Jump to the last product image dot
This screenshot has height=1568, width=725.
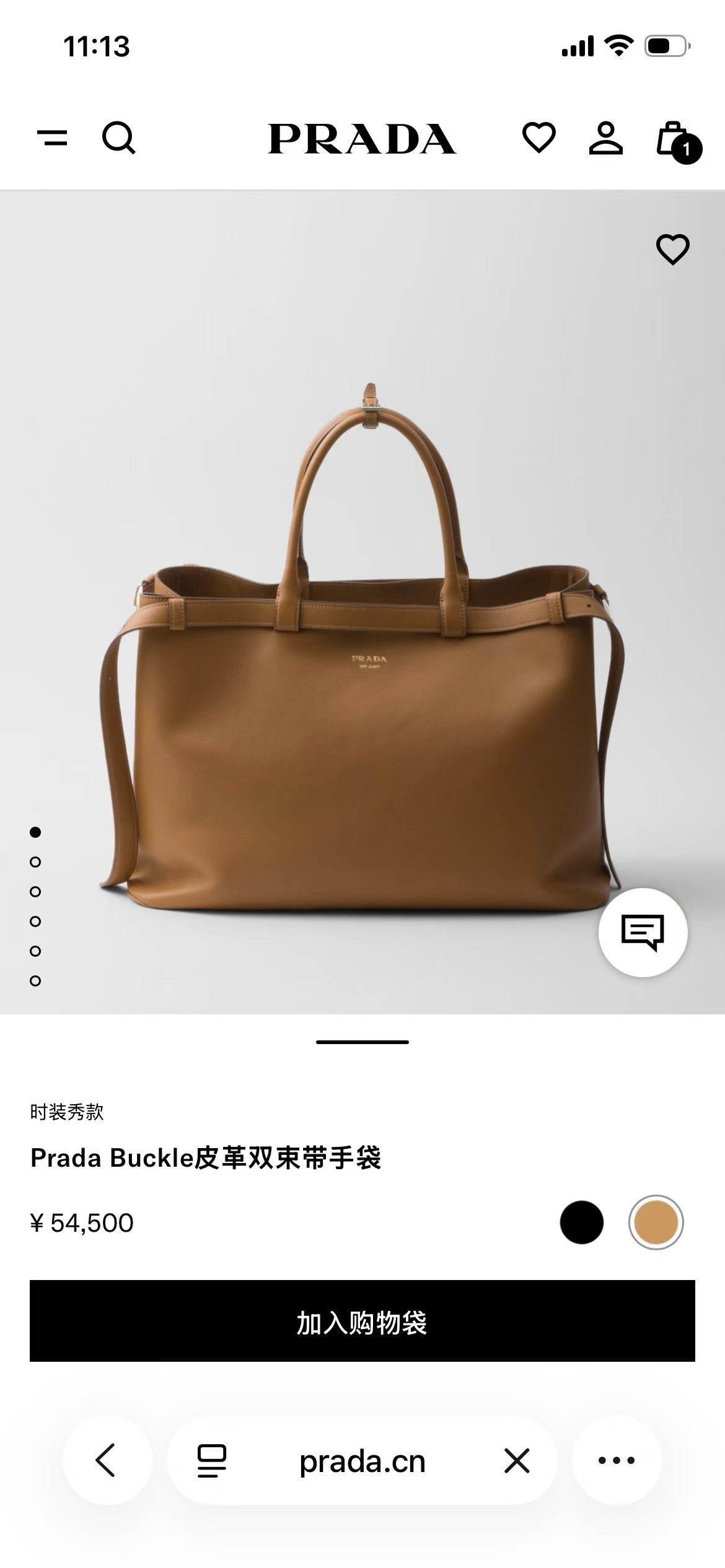click(x=35, y=981)
